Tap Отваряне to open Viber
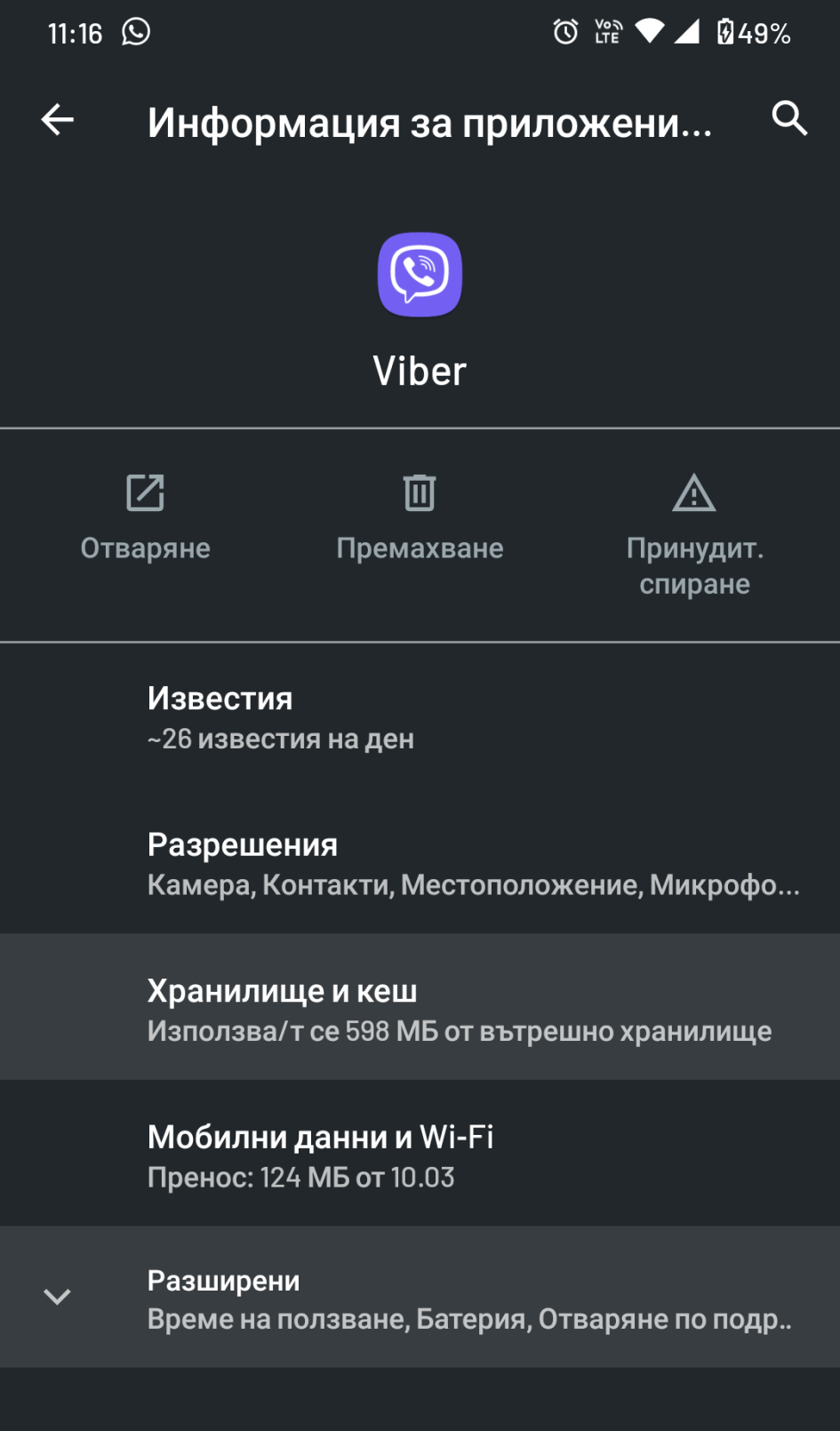The height and width of the screenshot is (1431, 840). 145,517
